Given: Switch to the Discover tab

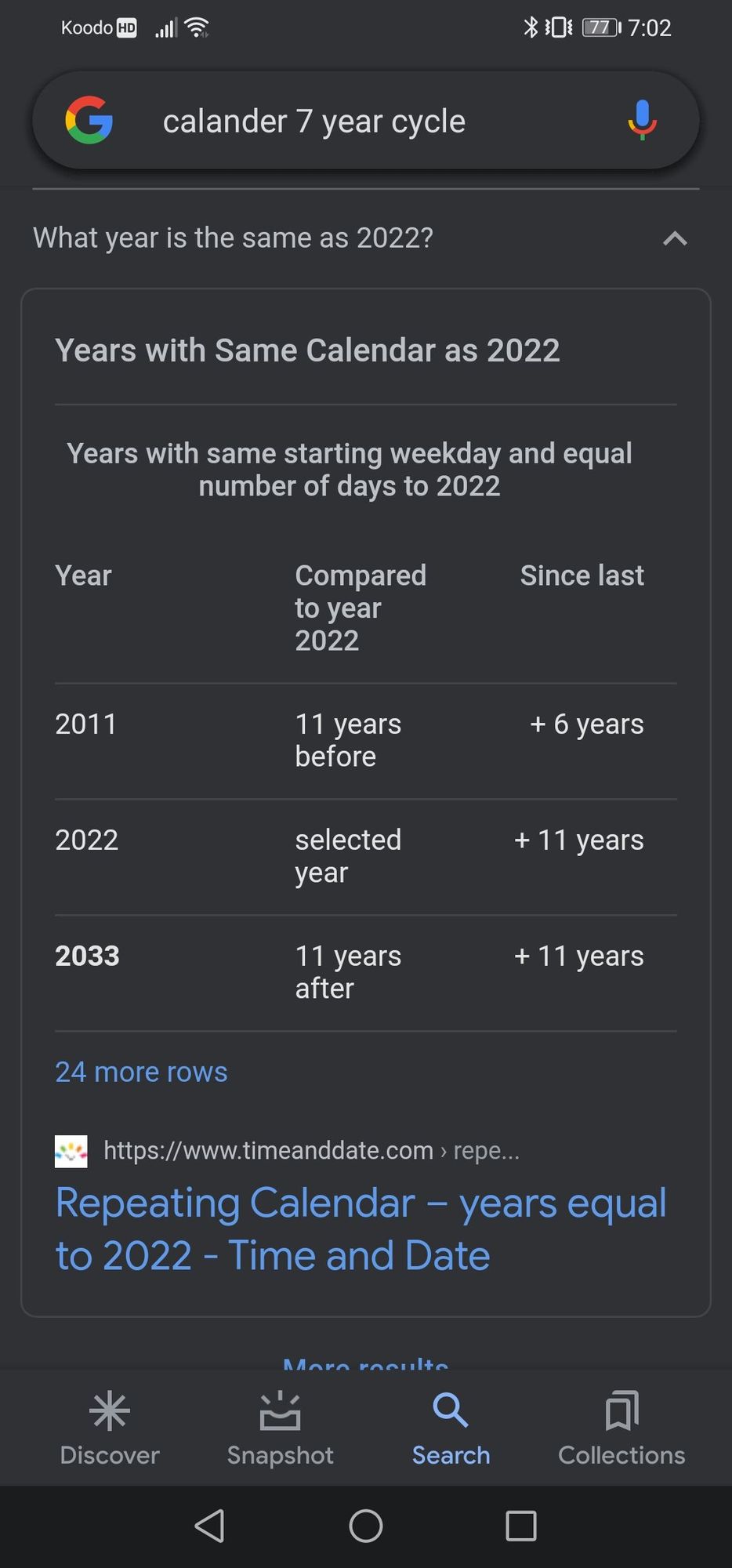Looking at the screenshot, I should (x=110, y=1428).
